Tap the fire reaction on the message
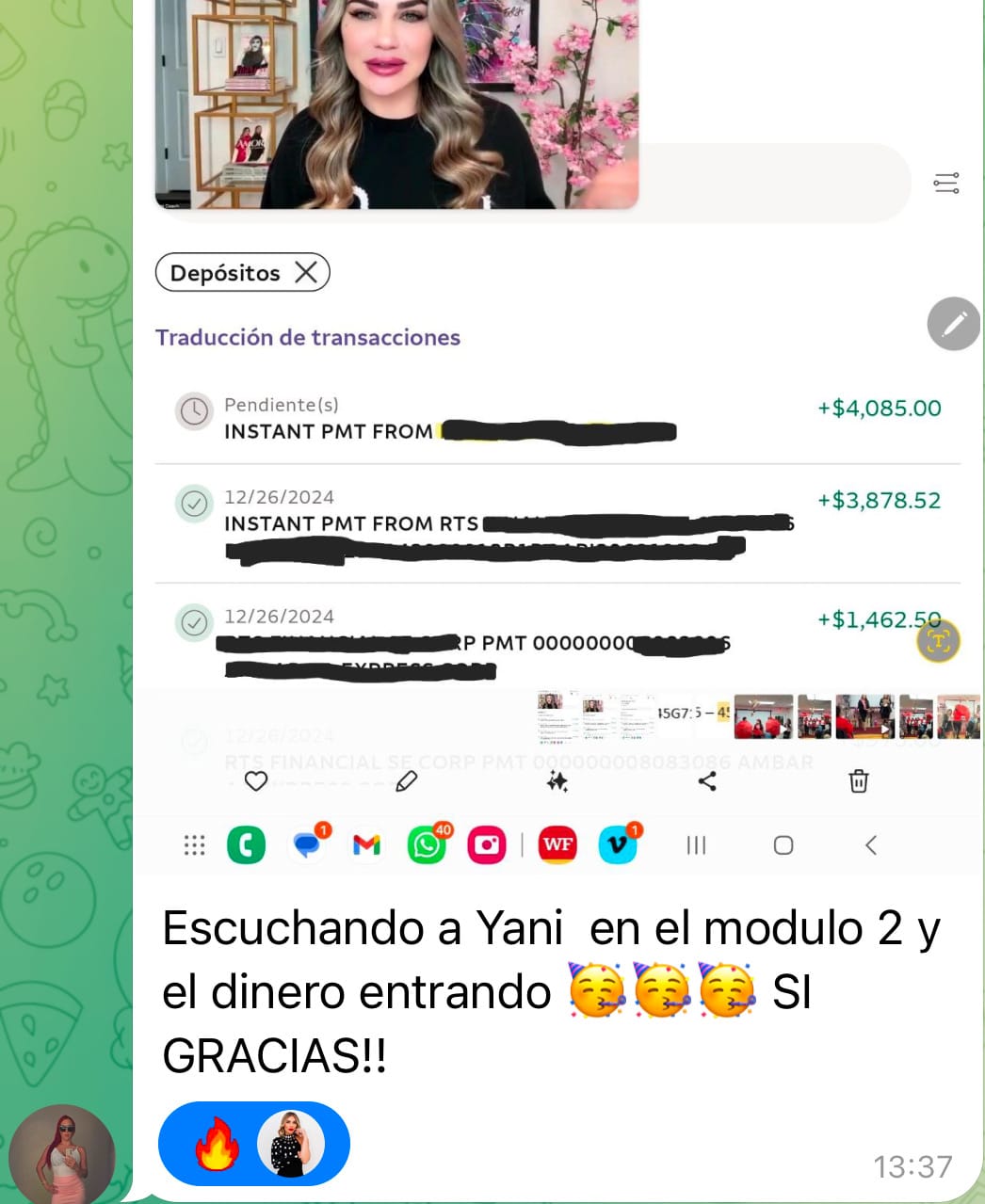The height and width of the screenshot is (1204, 985). [x=217, y=1145]
